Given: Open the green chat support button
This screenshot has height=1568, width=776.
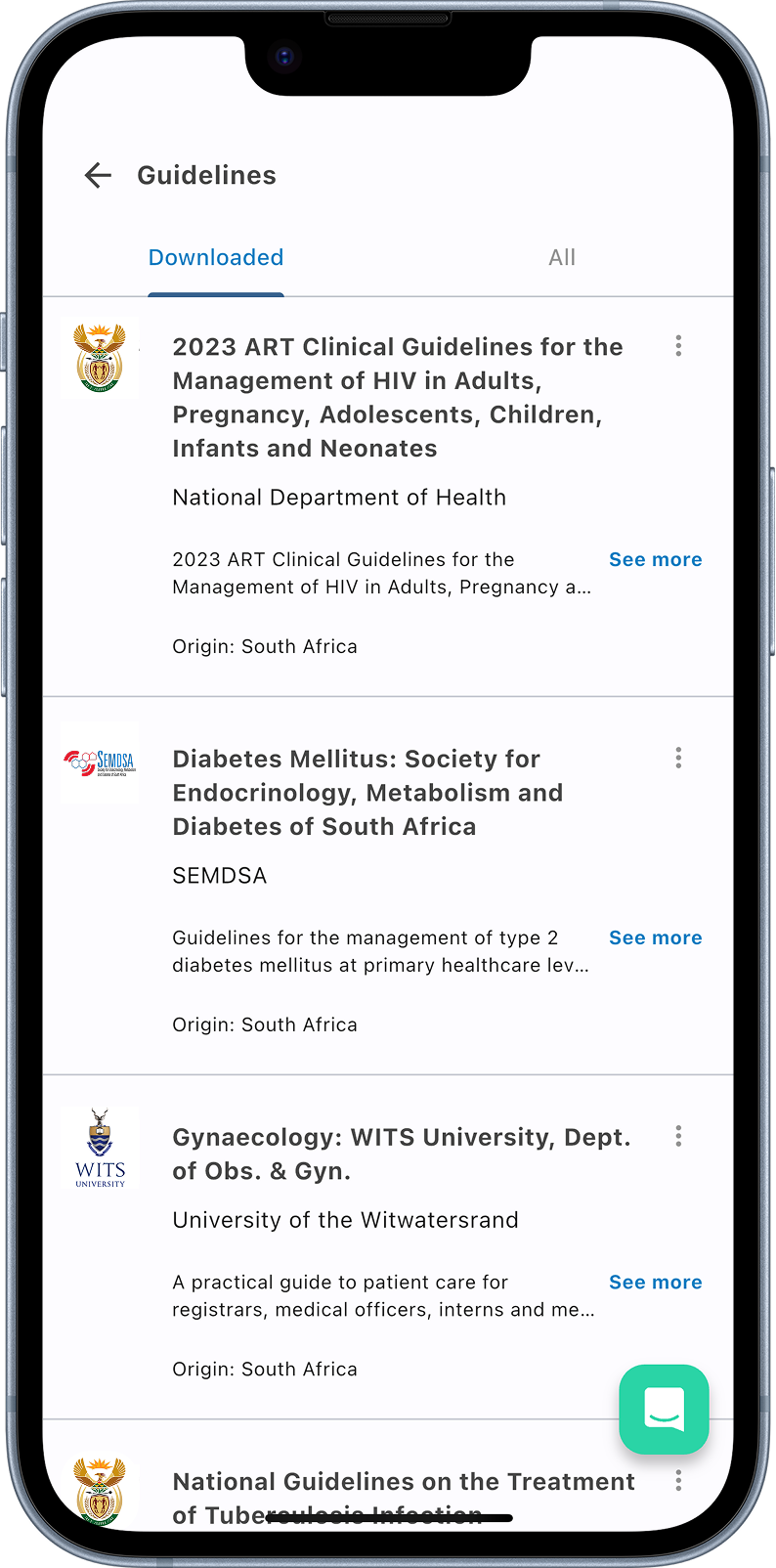Looking at the screenshot, I should click(x=664, y=1410).
